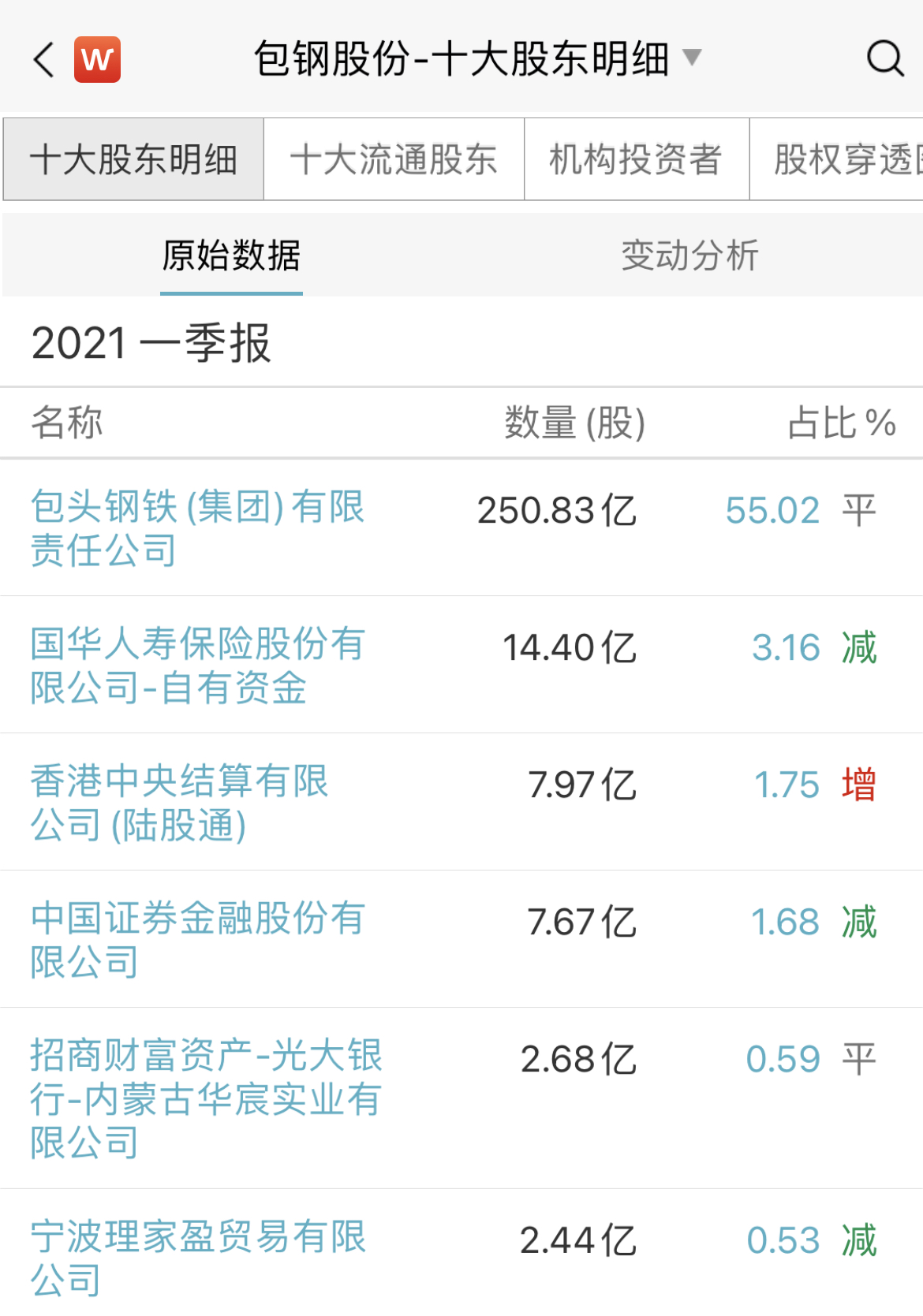Go back using the left arrow icon
923x1316 pixels.
43,58
